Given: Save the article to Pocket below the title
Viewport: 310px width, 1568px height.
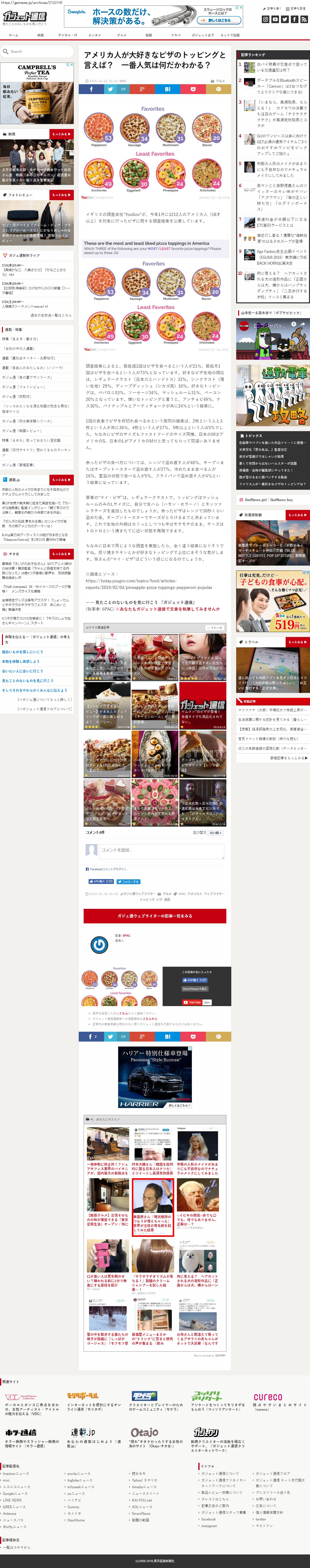Looking at the screenshot, I should pyautogui.click(x=193, y=89).
